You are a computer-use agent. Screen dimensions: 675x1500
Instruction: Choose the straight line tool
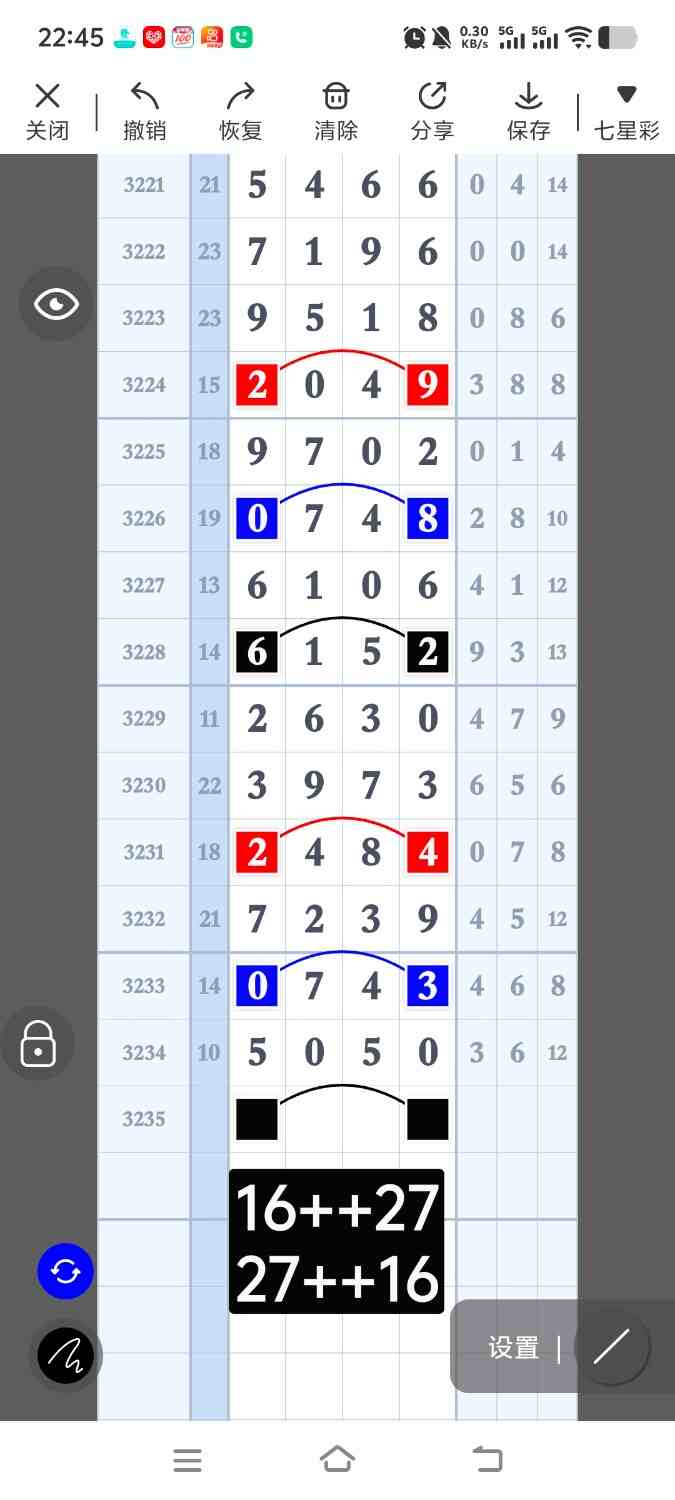(x=611, y=1347)
